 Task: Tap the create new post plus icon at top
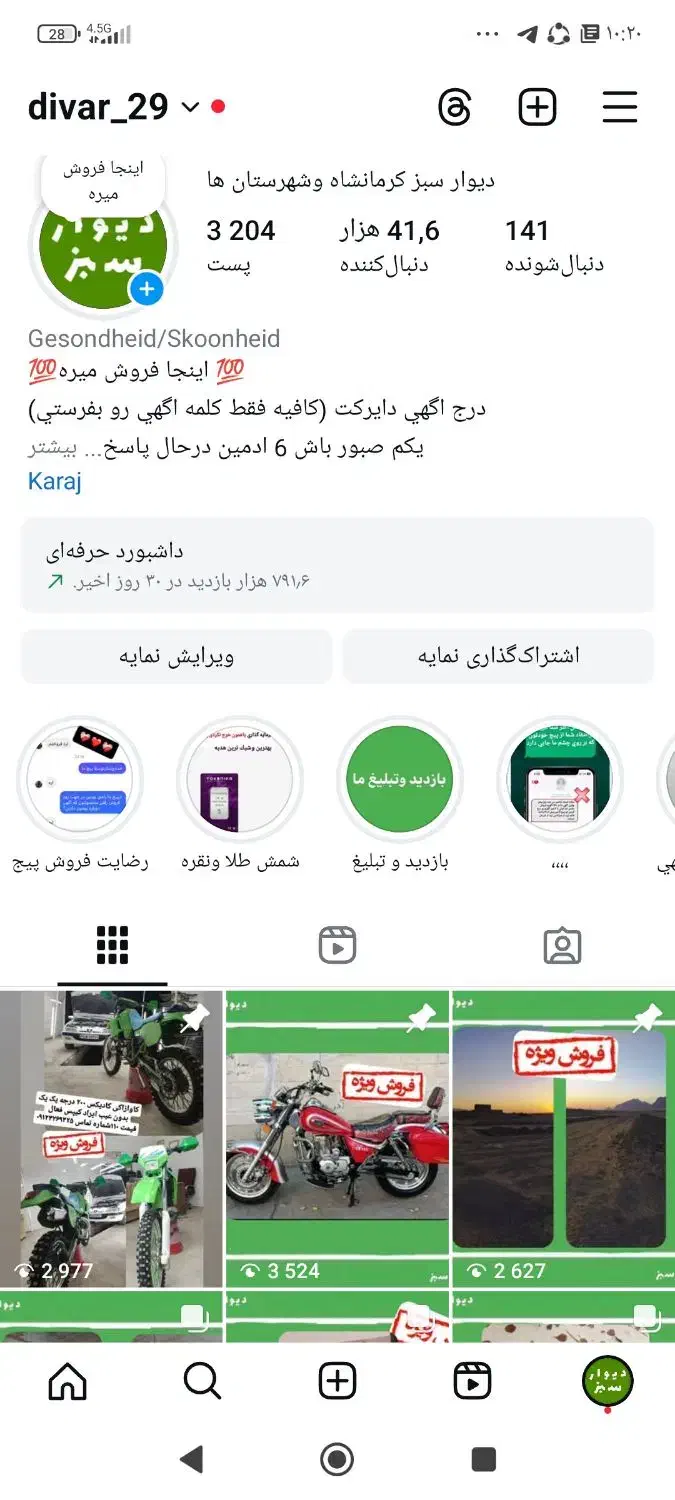538,107
